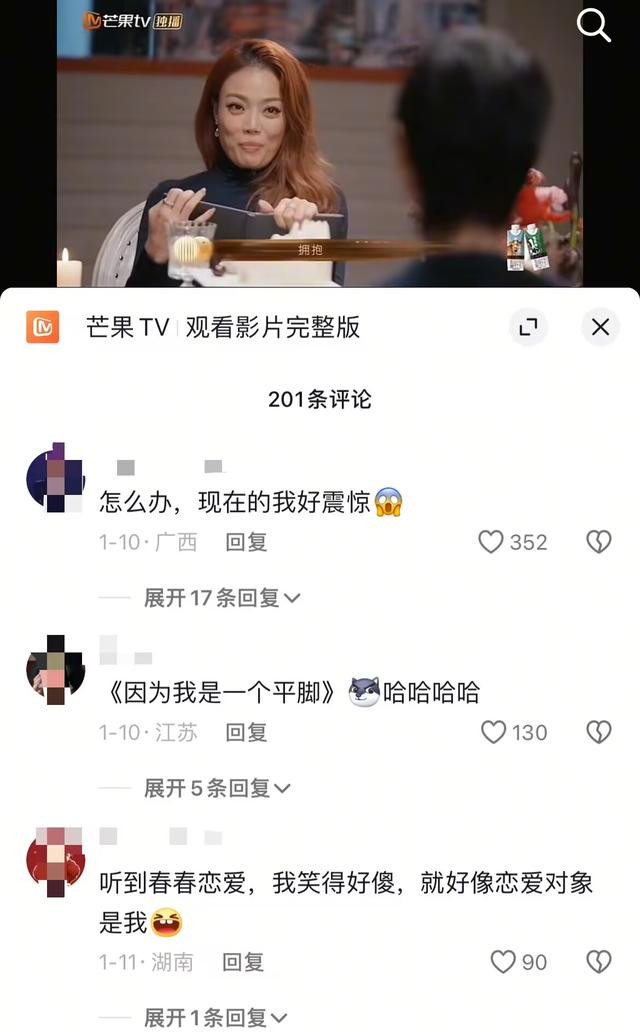The image size is (640, 1032).
Task: Expand the 17 replies
Action: point(222,598)
